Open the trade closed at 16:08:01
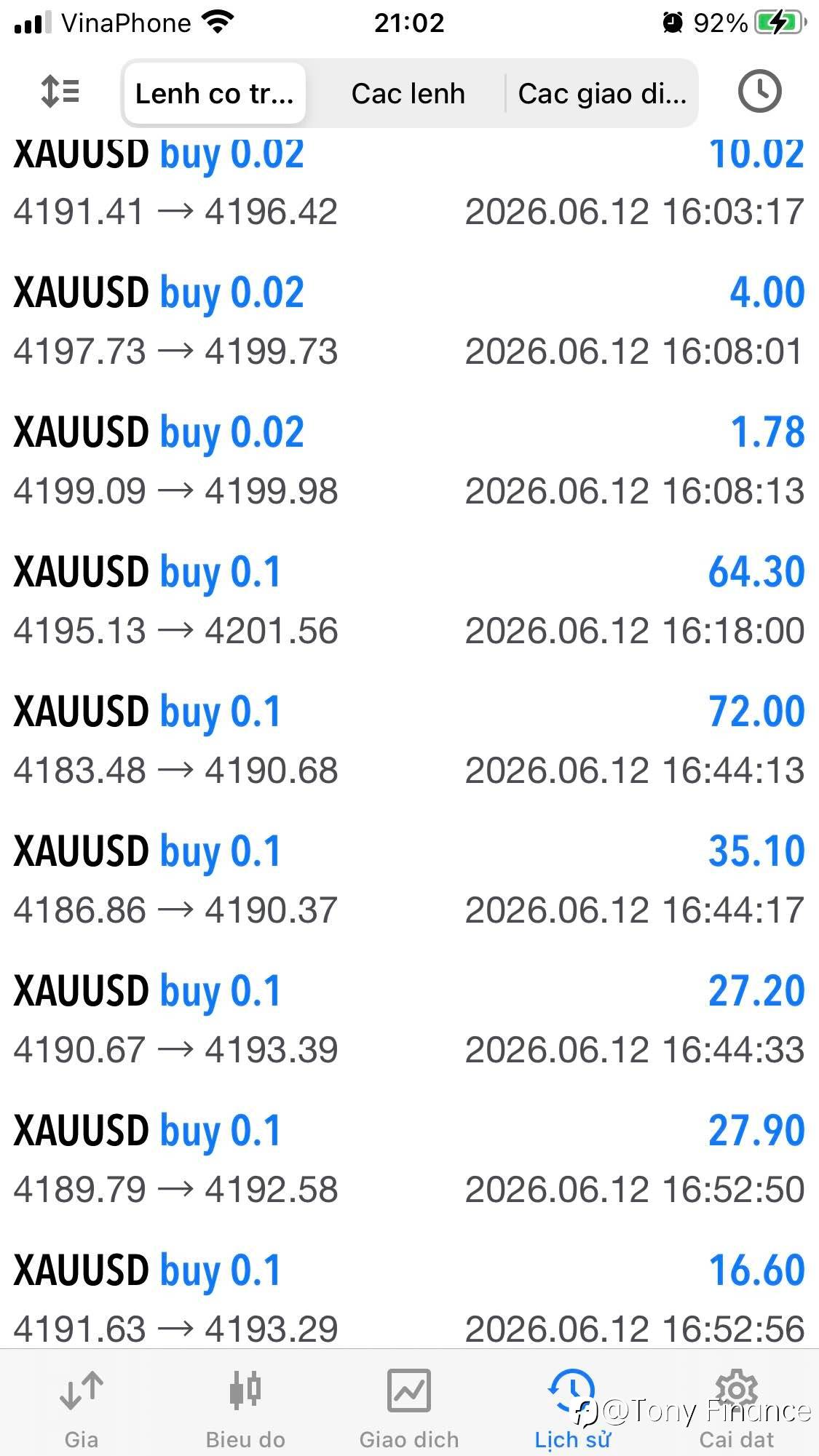Image resolution: width=819 pixels, height=1456 pixels. click(409, 322)
